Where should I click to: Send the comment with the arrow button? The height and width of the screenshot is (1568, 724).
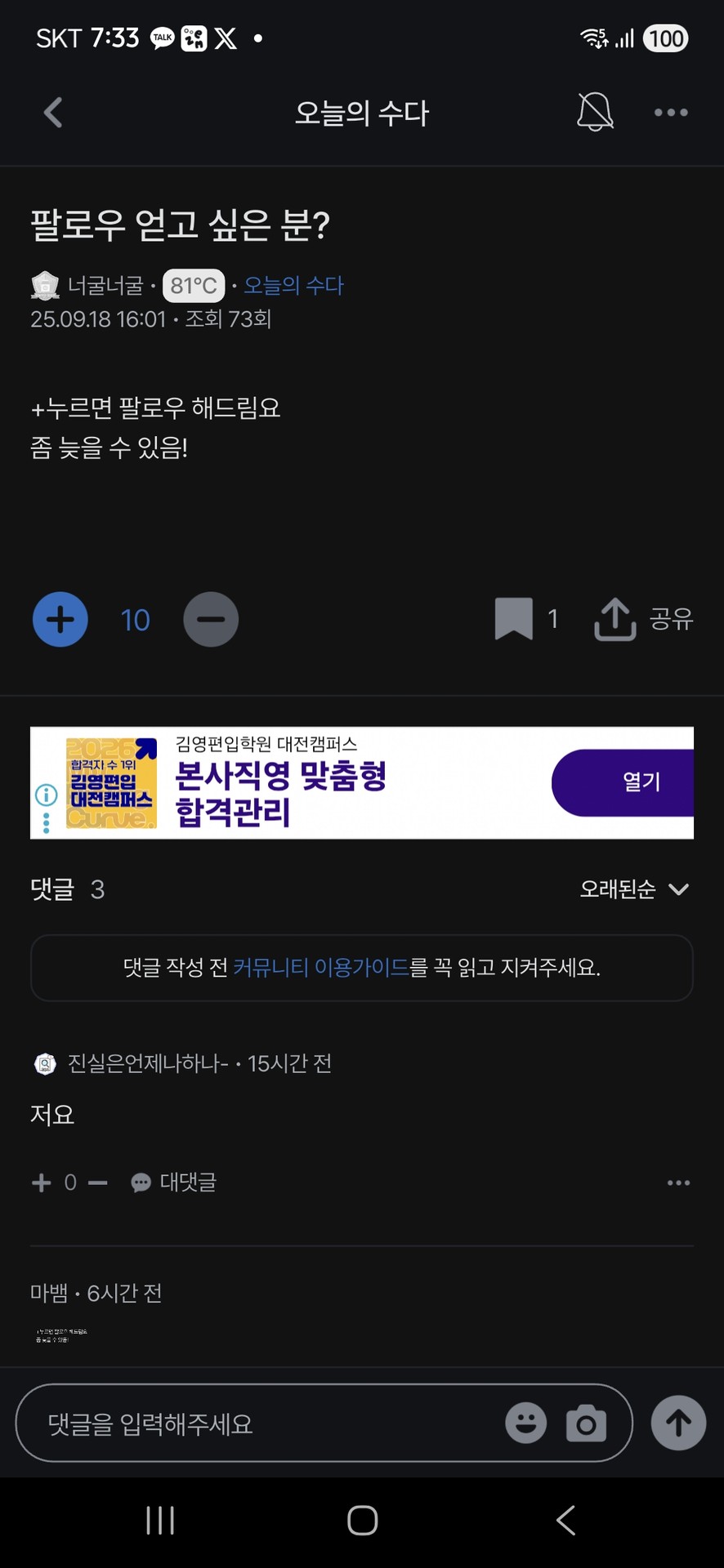tap(678, 1423)
